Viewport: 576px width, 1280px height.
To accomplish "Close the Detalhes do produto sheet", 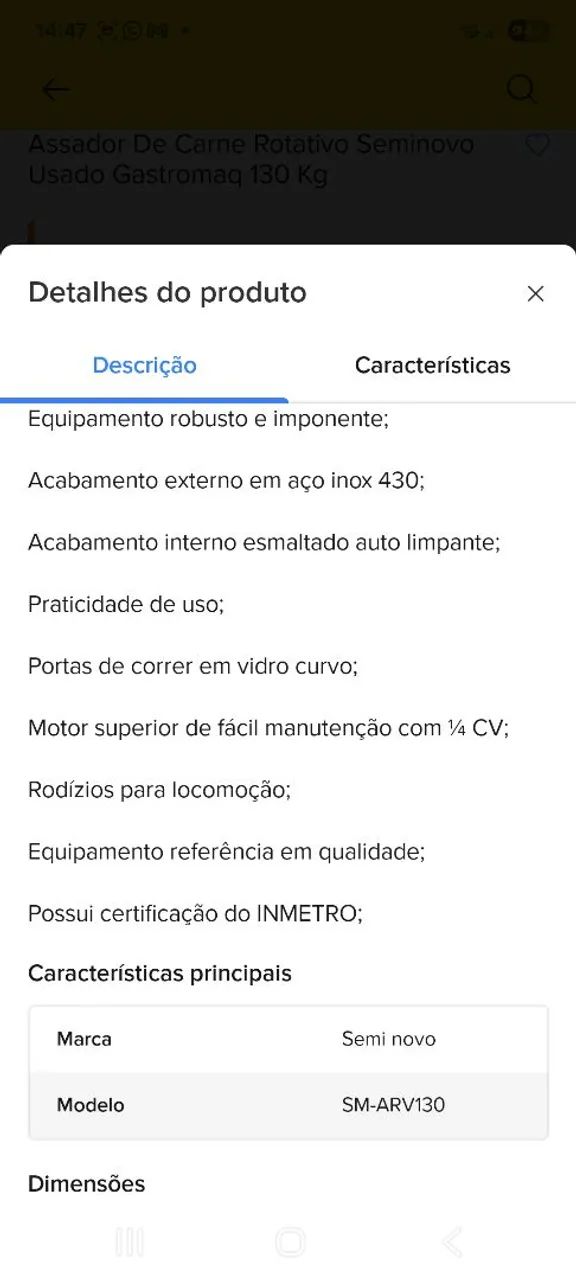I will click(535, 293).
